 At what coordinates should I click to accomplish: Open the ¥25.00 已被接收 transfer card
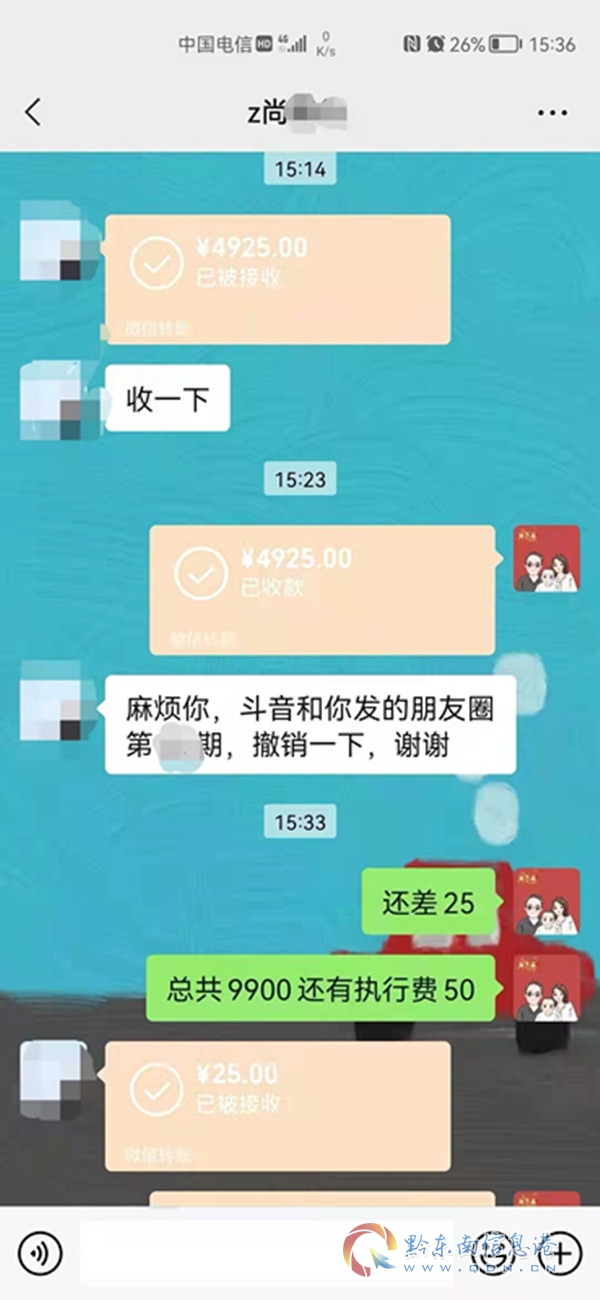277,1105
